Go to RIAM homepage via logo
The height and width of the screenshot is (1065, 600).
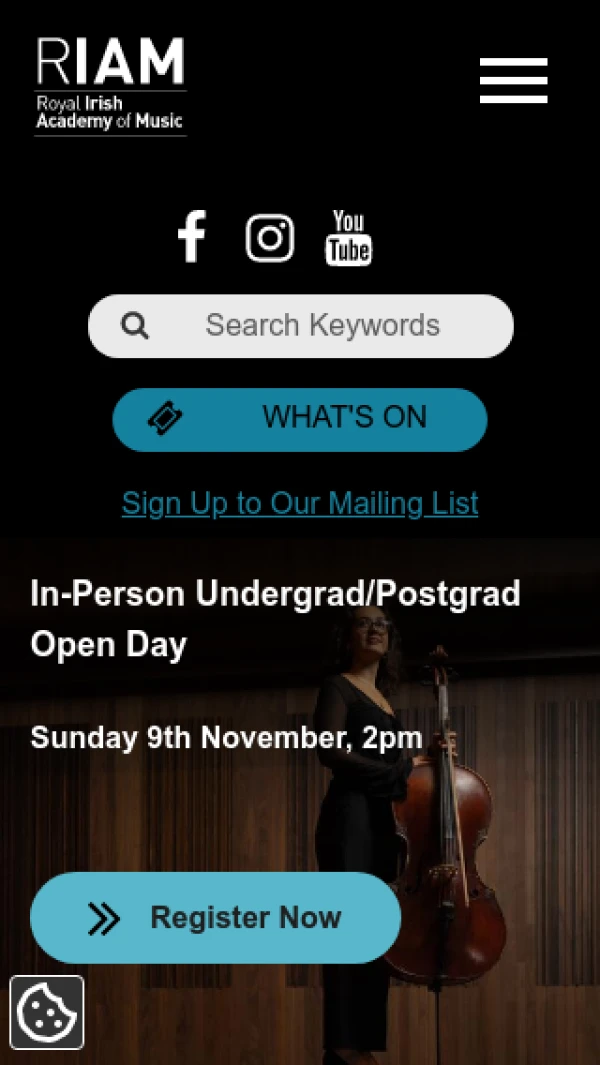click(x=110, y=87)
